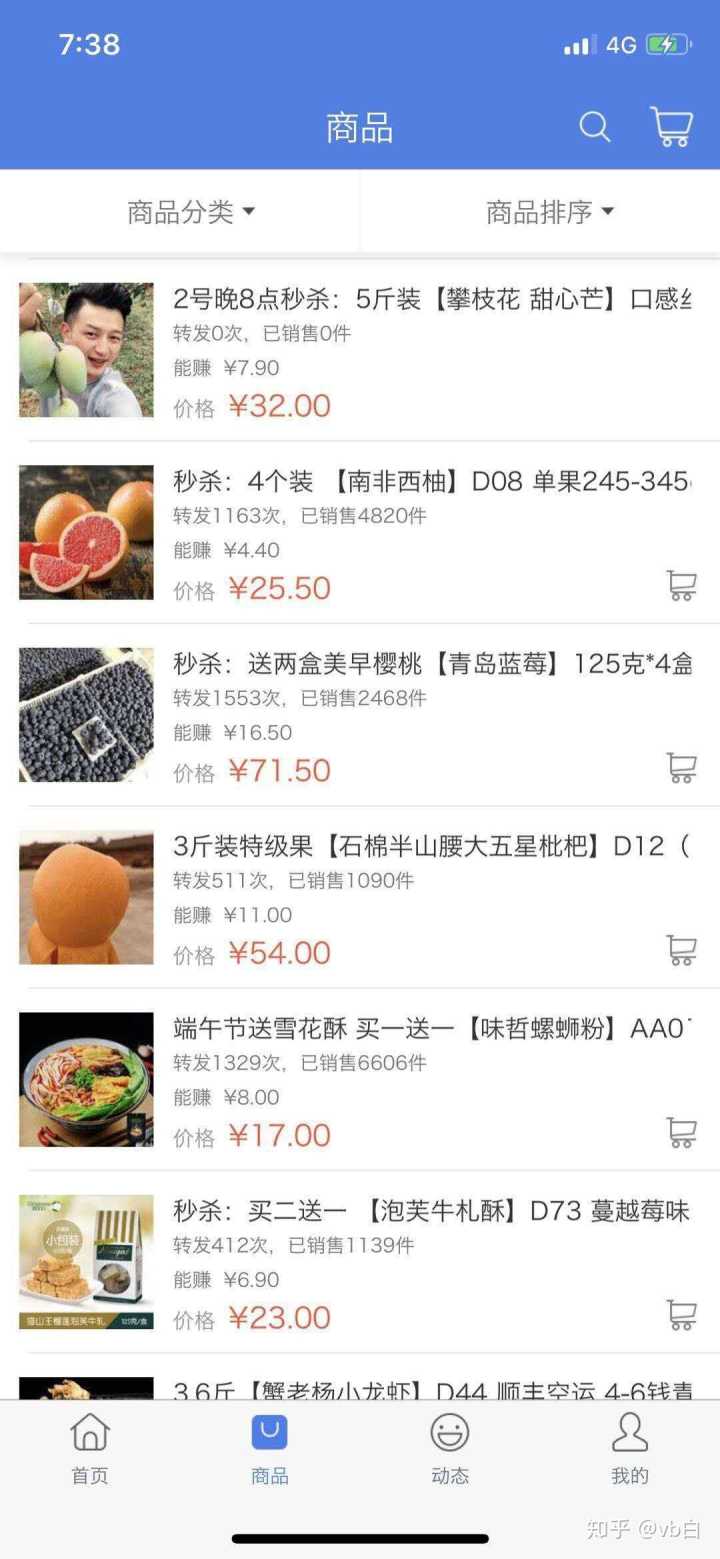Open the search icon in the header

click(594, 127)
